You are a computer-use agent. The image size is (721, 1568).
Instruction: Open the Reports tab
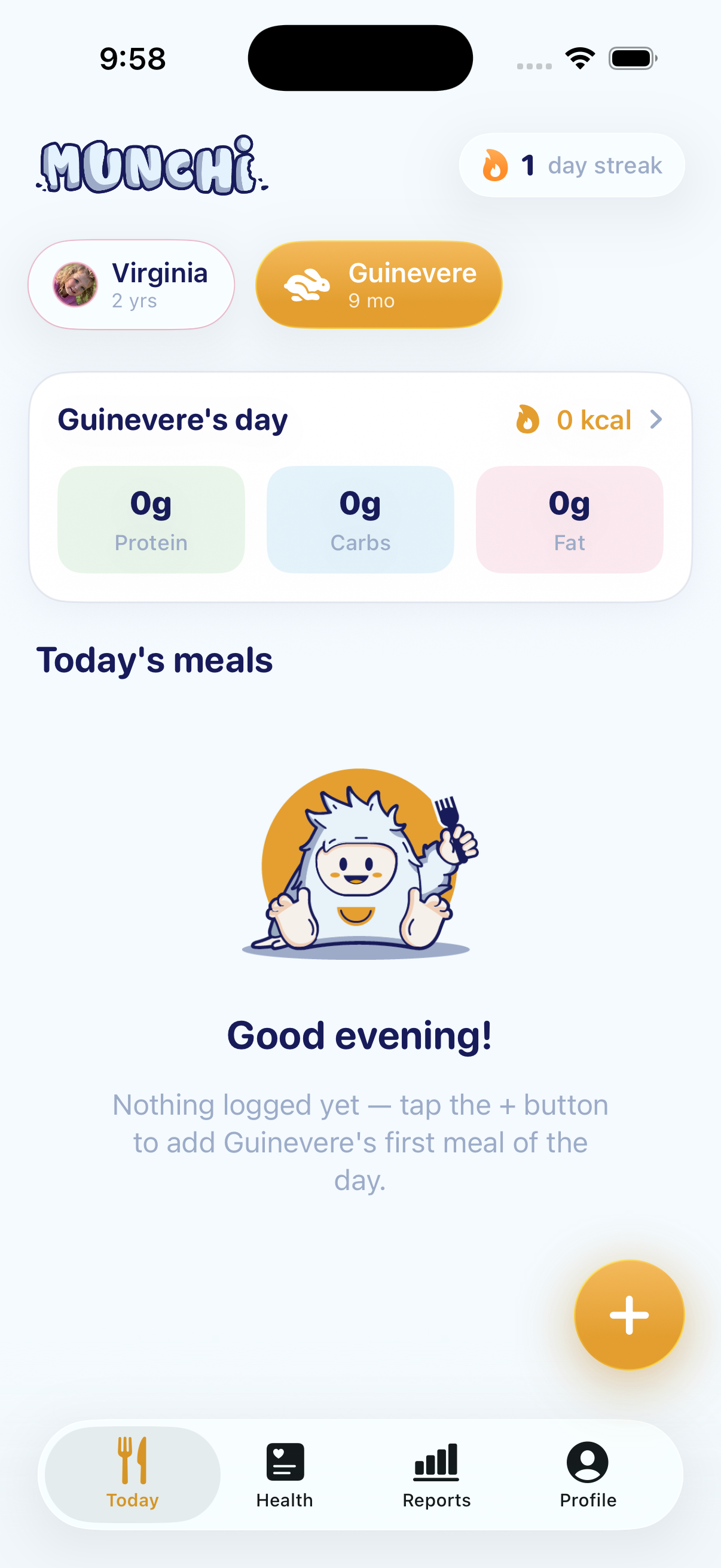(436, 1474)
